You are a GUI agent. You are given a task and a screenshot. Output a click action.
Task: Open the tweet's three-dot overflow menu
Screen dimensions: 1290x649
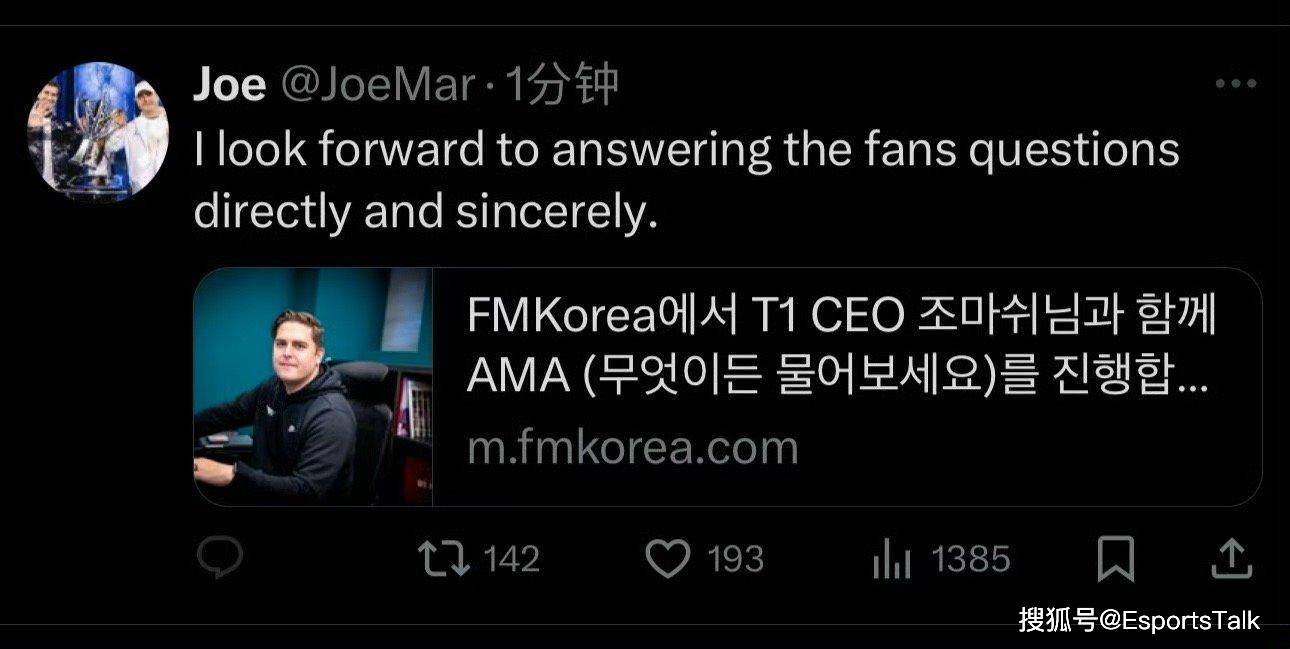coord(1235,84)
